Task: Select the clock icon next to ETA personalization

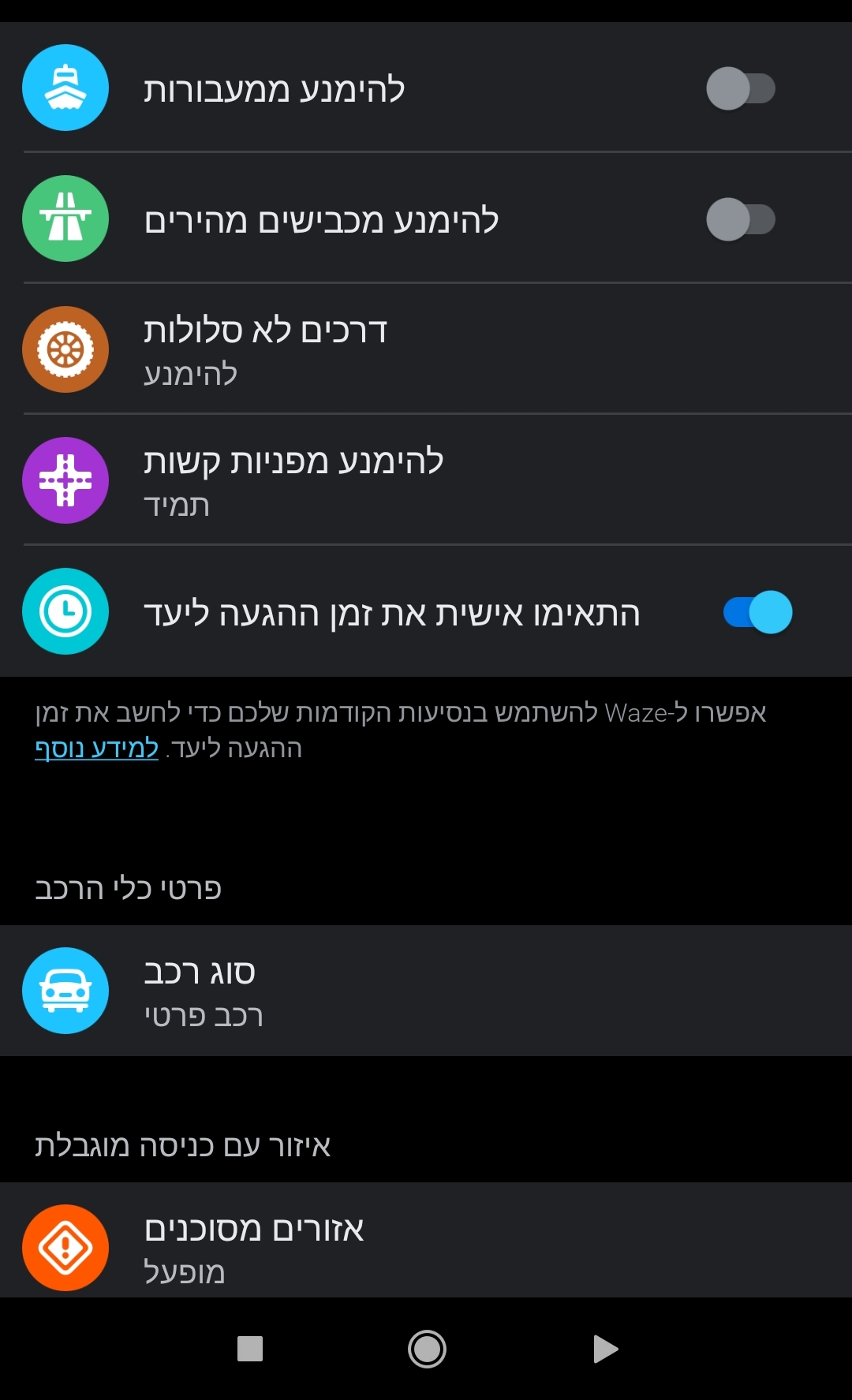Action: coord(65,612)
